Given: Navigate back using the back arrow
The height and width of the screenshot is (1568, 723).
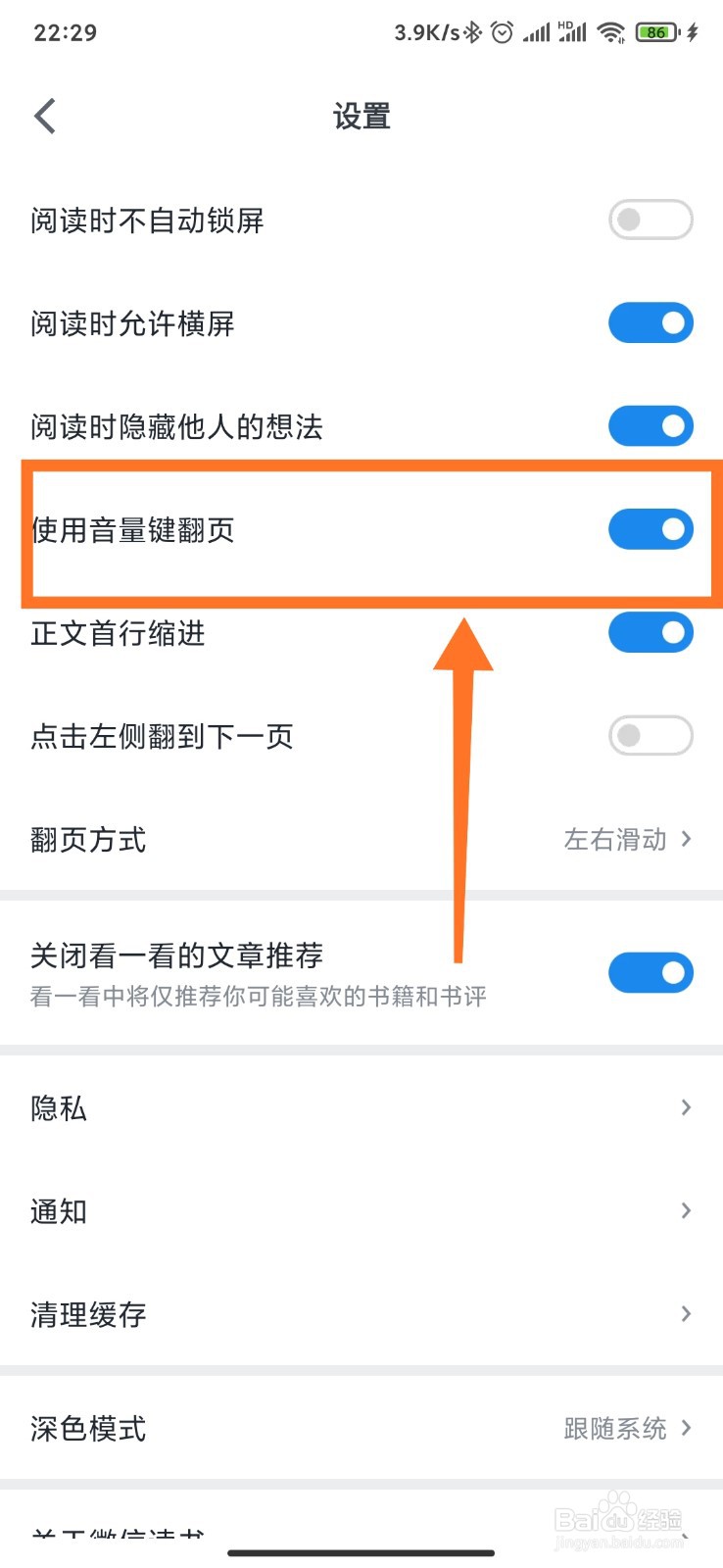Looking at the screenshot, I should 43,115.
